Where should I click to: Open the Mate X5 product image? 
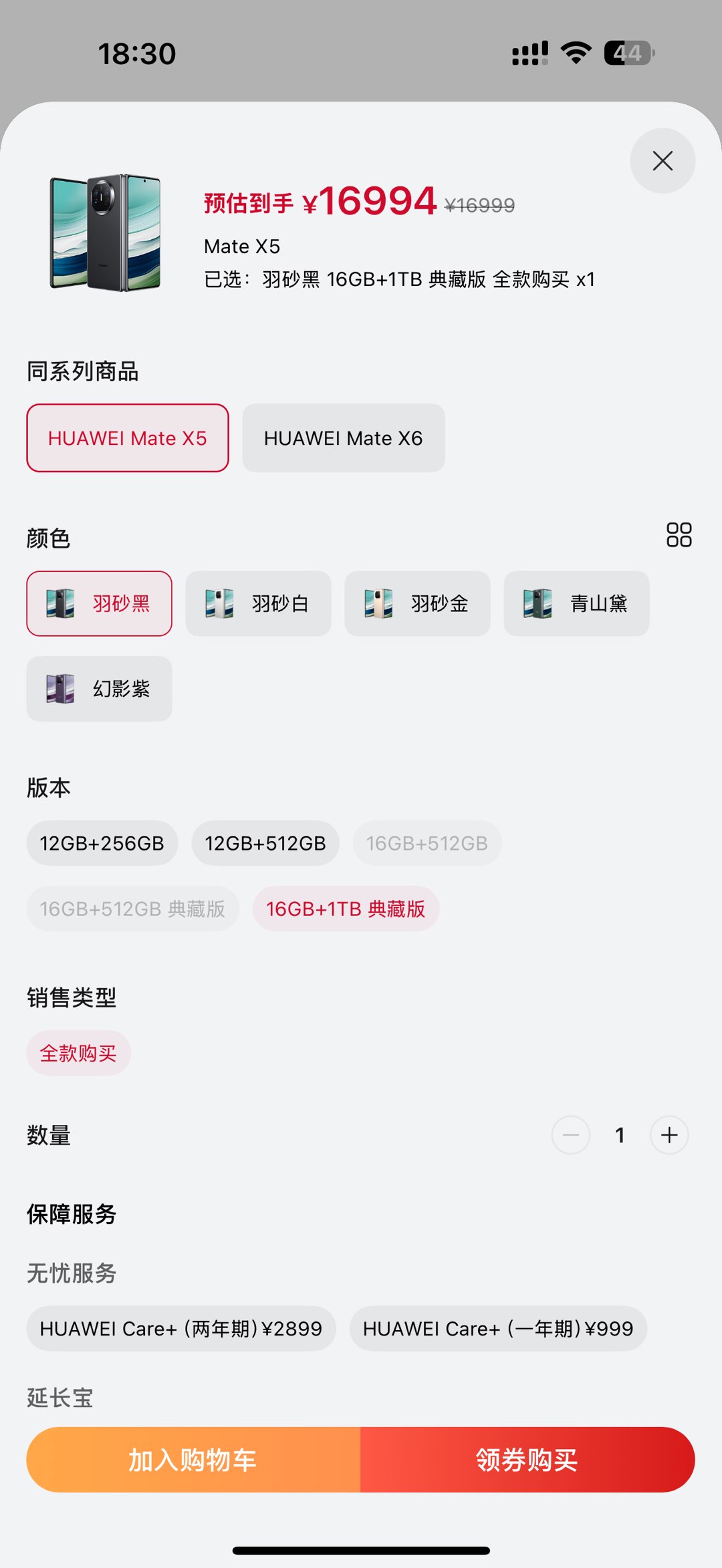(x=106, y=233)
